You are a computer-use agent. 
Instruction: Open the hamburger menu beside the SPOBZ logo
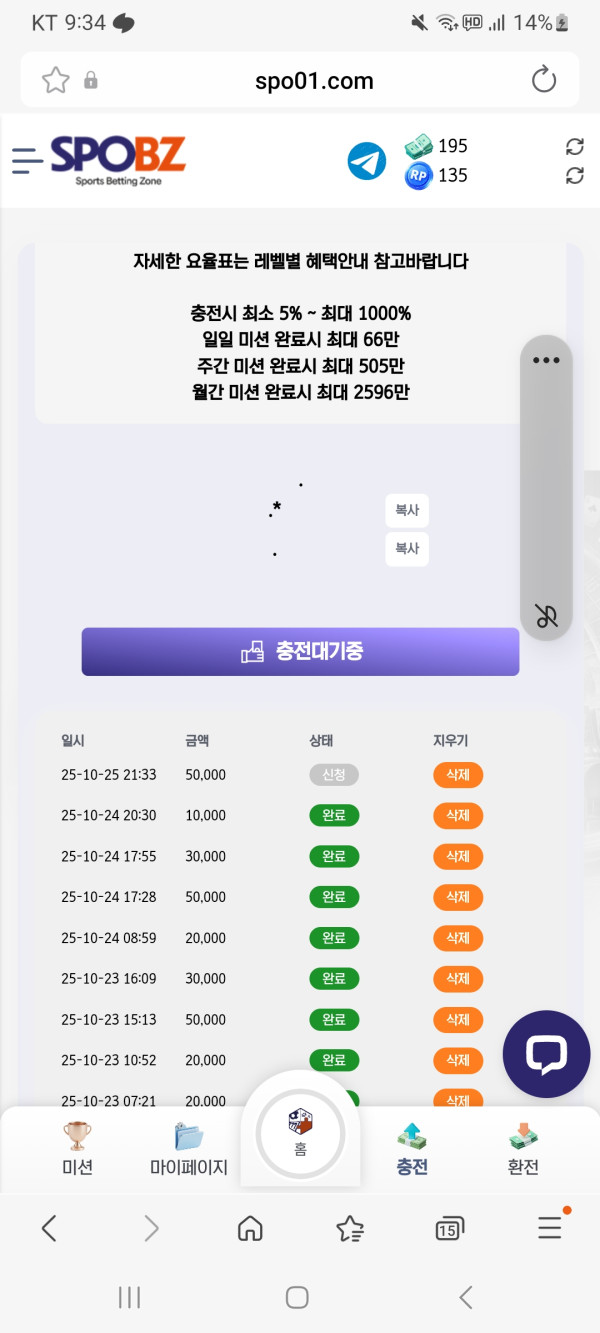pyautogui.click(x=27, y=160)
